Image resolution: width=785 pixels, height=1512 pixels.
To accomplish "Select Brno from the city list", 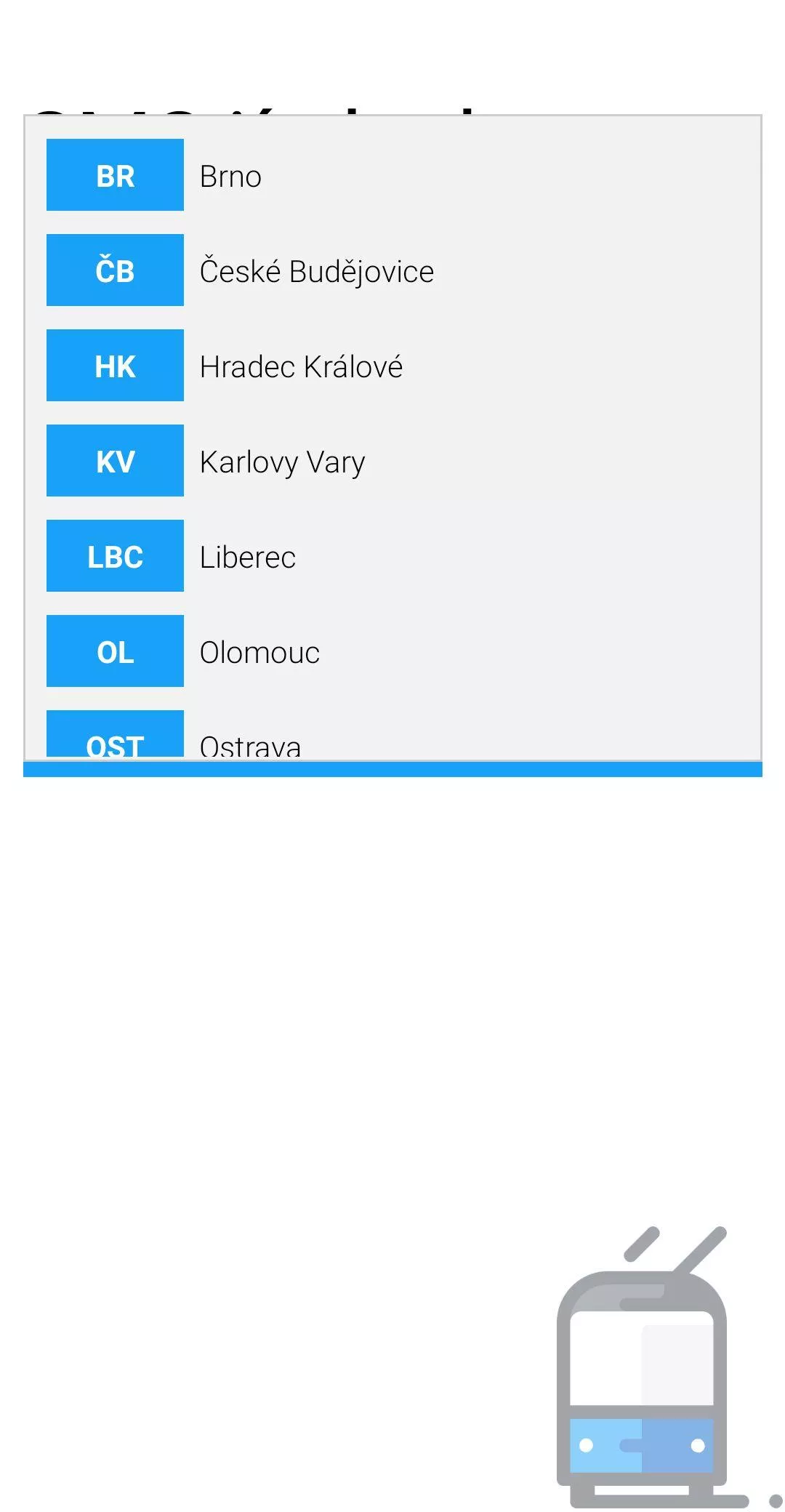I will (x=392, y=175).
